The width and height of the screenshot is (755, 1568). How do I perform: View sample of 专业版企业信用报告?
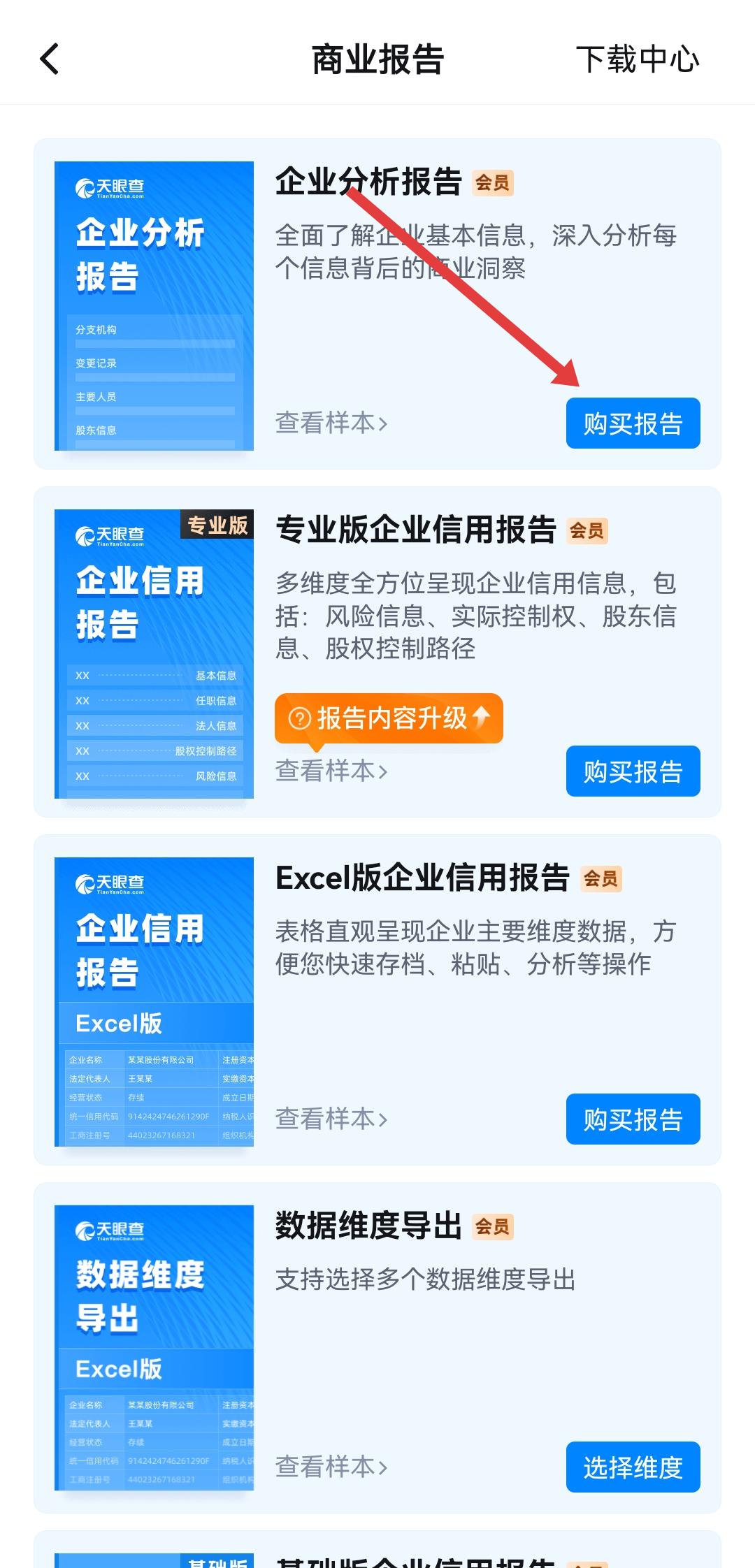331,771
